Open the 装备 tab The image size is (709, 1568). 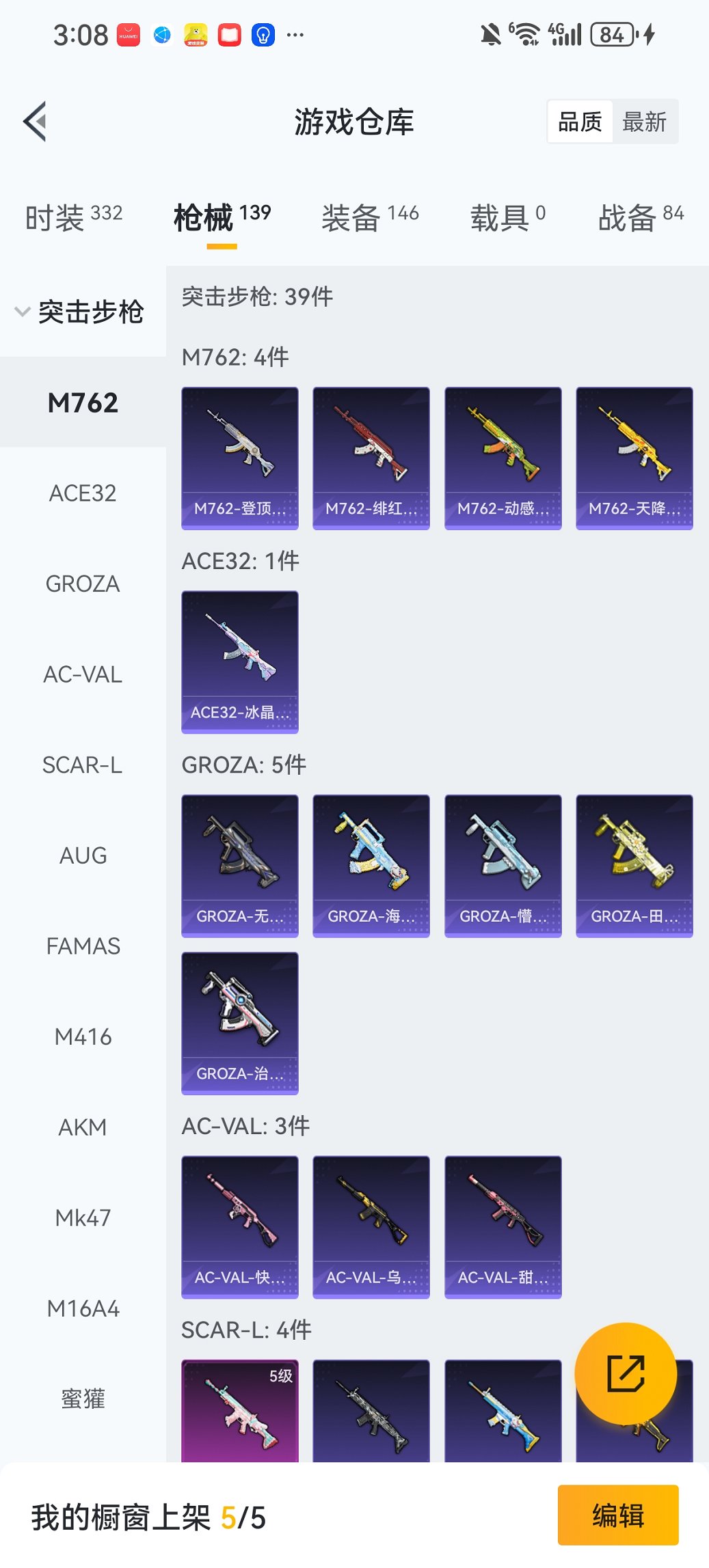[x=370, y=218]
